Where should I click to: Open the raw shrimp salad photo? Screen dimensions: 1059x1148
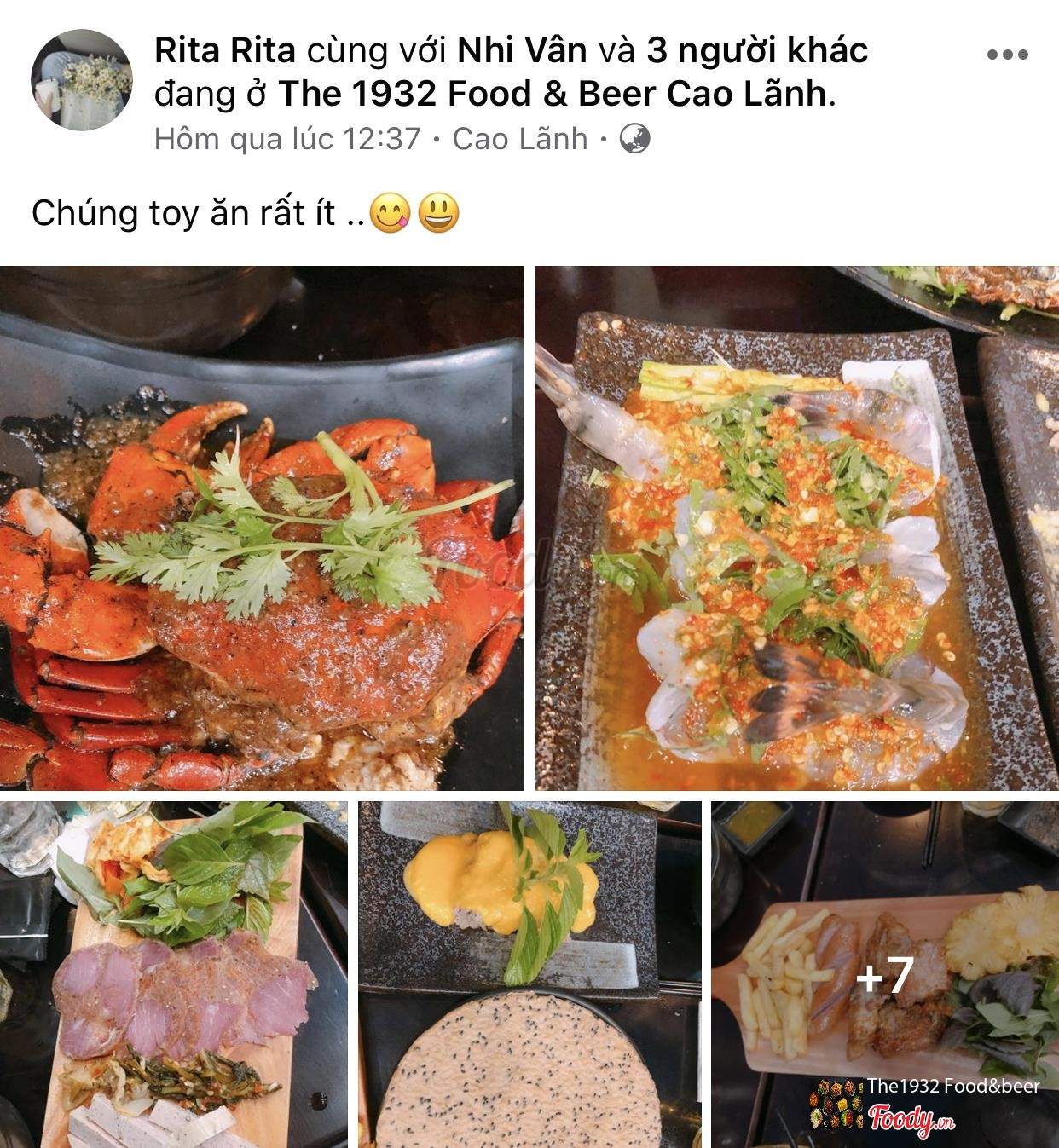(x=796, y=528)
